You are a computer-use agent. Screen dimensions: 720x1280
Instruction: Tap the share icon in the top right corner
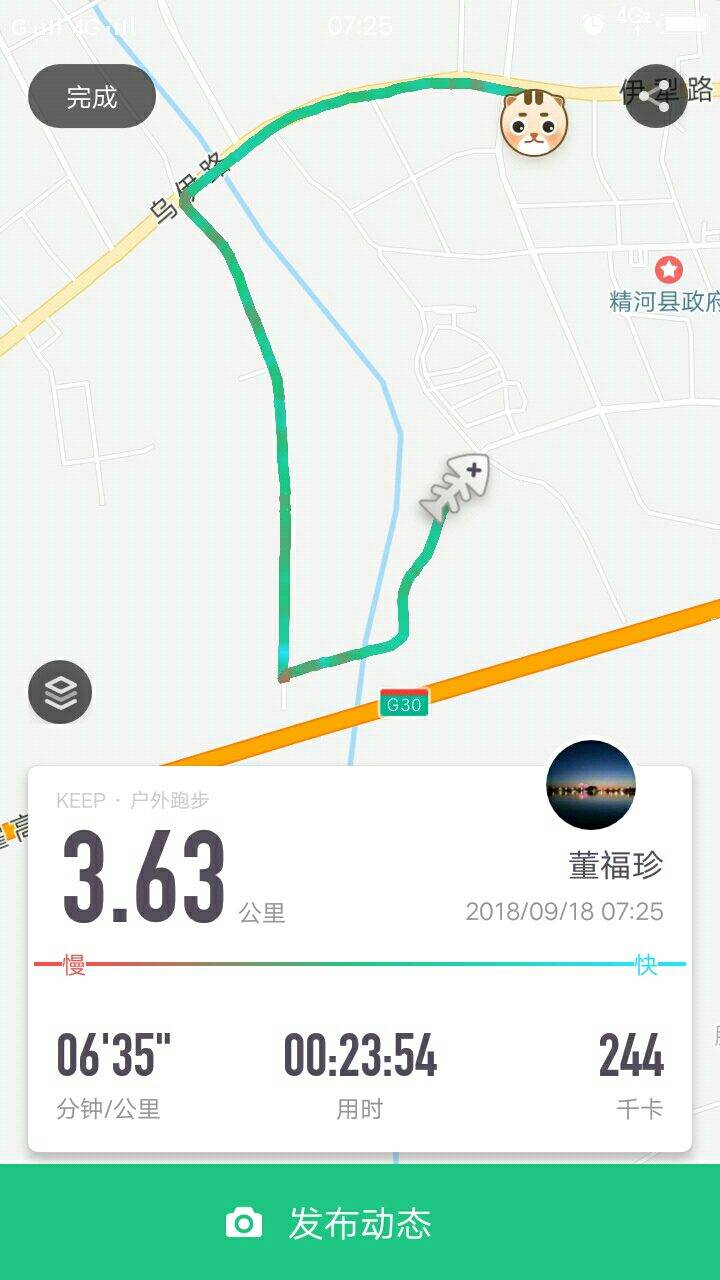point(655,97)
